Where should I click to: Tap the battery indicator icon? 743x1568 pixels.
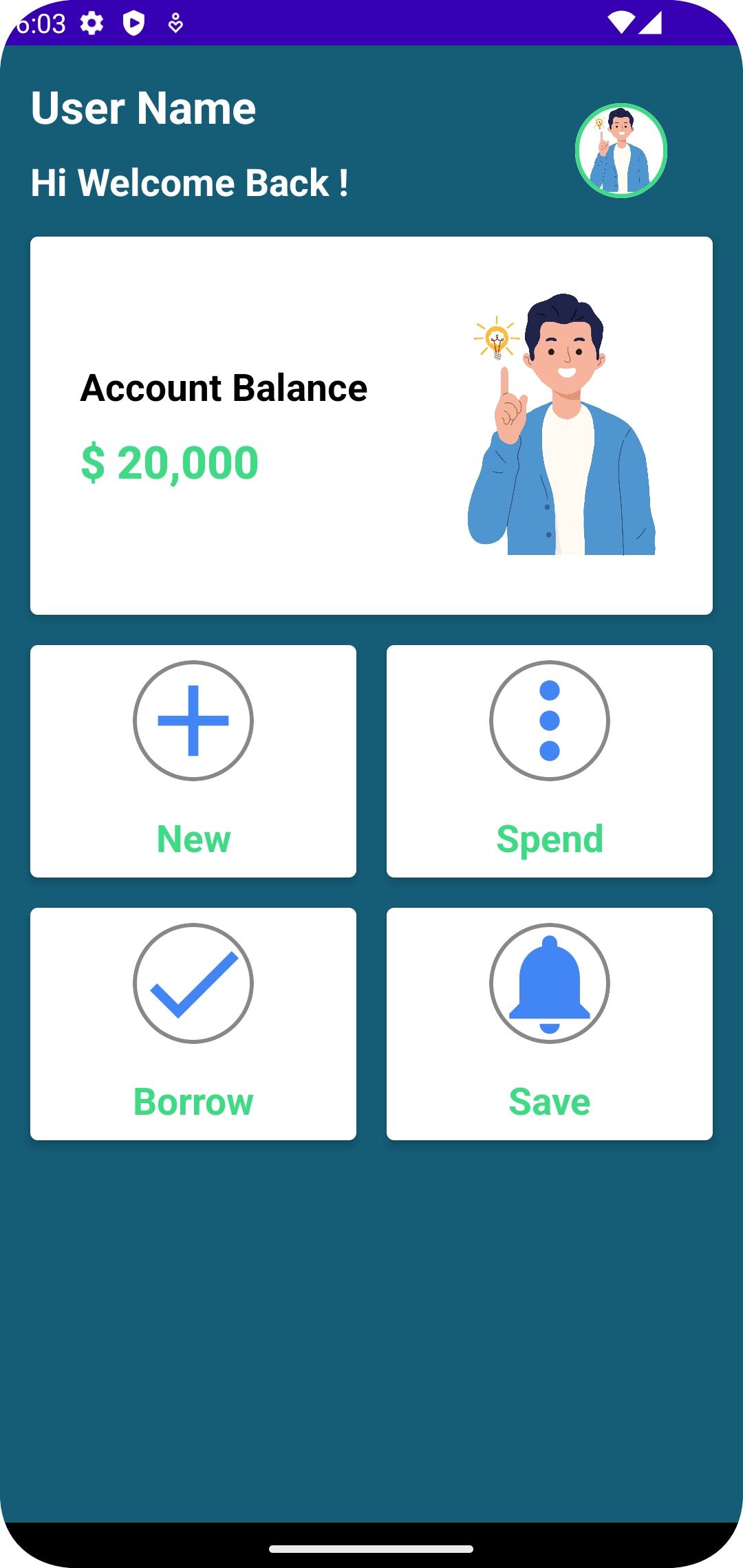[x=649, y=23]
